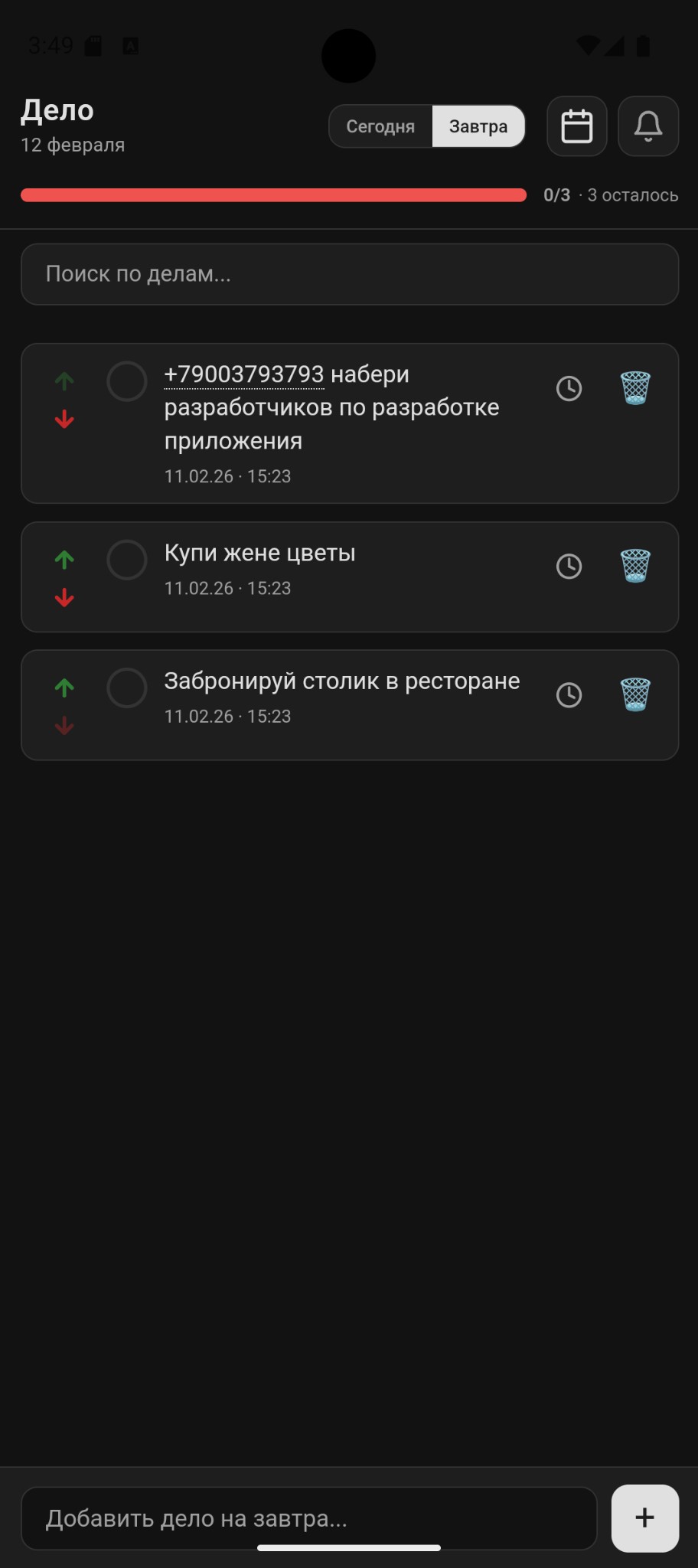The width and height of the screenshot is (698, 1568).
Task: Move the flowers task up in the list
Action: click(64, 560)
